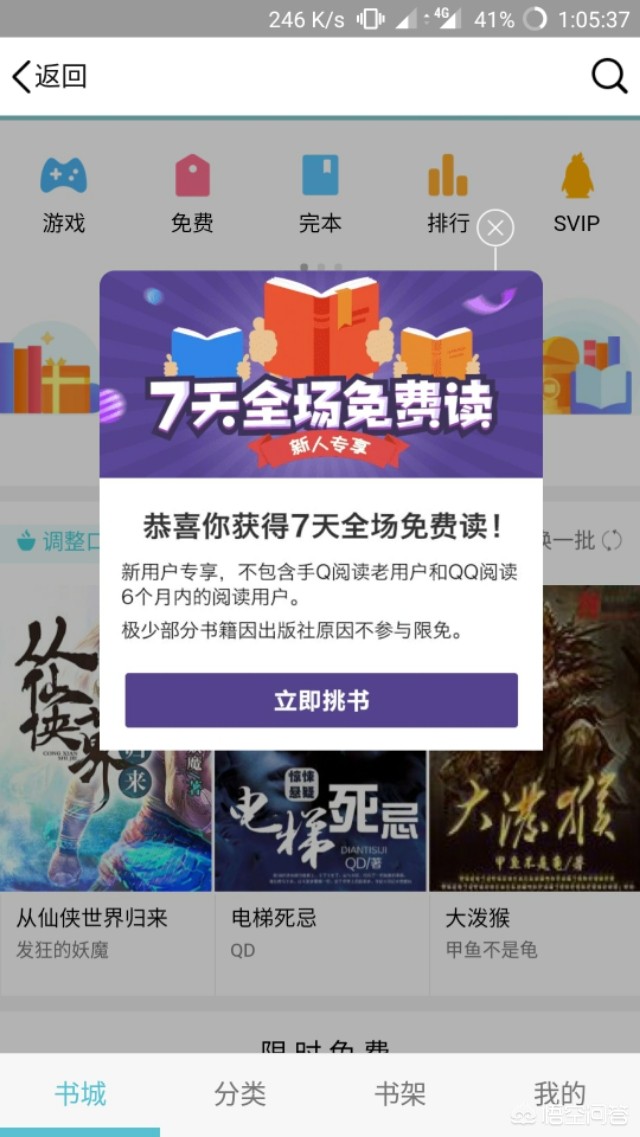Switch to the 分类 tab
This screenshot has height=1137, width=640.
(240, 1093)
